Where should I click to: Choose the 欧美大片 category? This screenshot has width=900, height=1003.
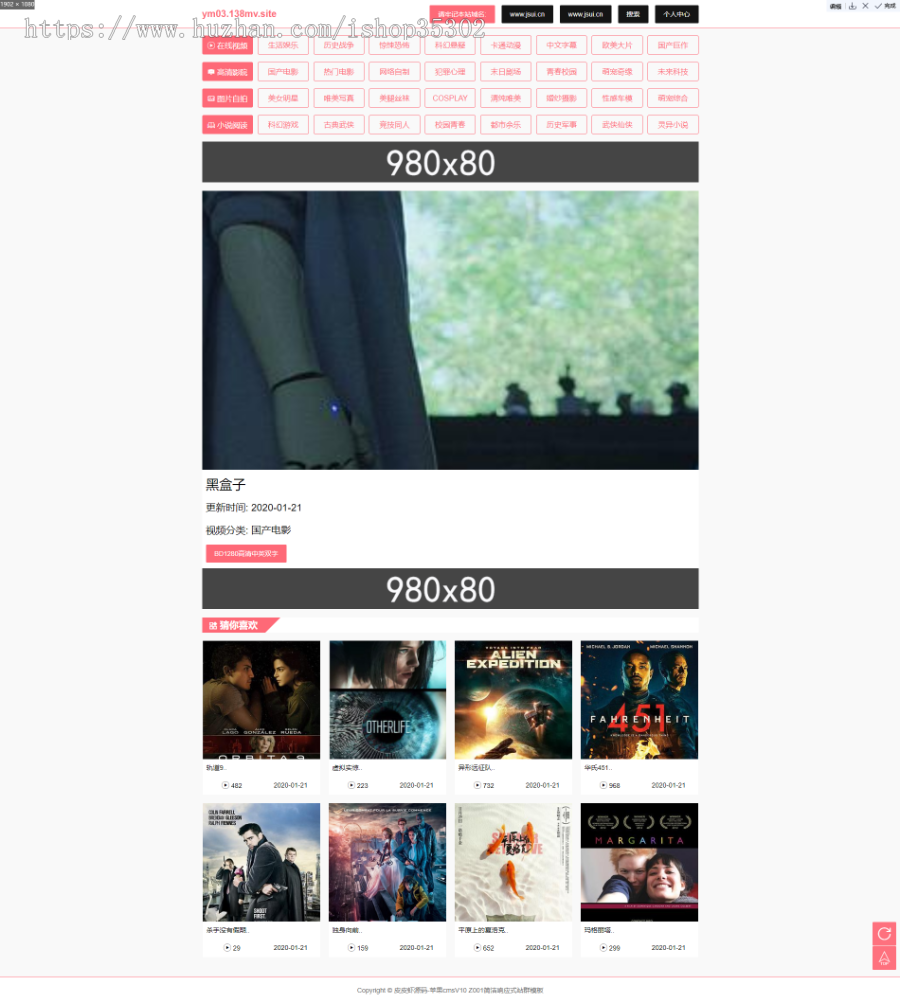coord(617,45)
